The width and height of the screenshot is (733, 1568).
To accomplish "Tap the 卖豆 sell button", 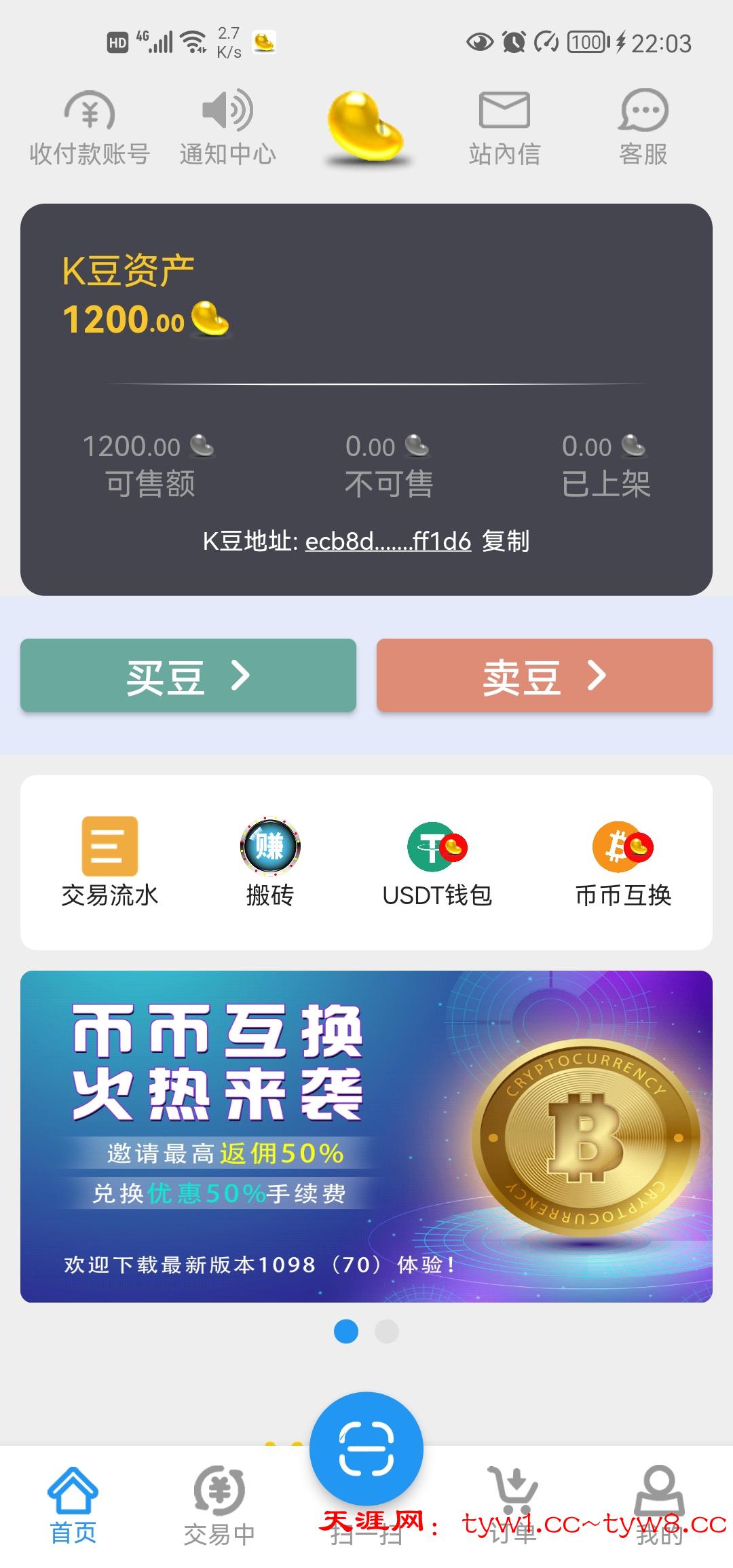I will point(544,675).
